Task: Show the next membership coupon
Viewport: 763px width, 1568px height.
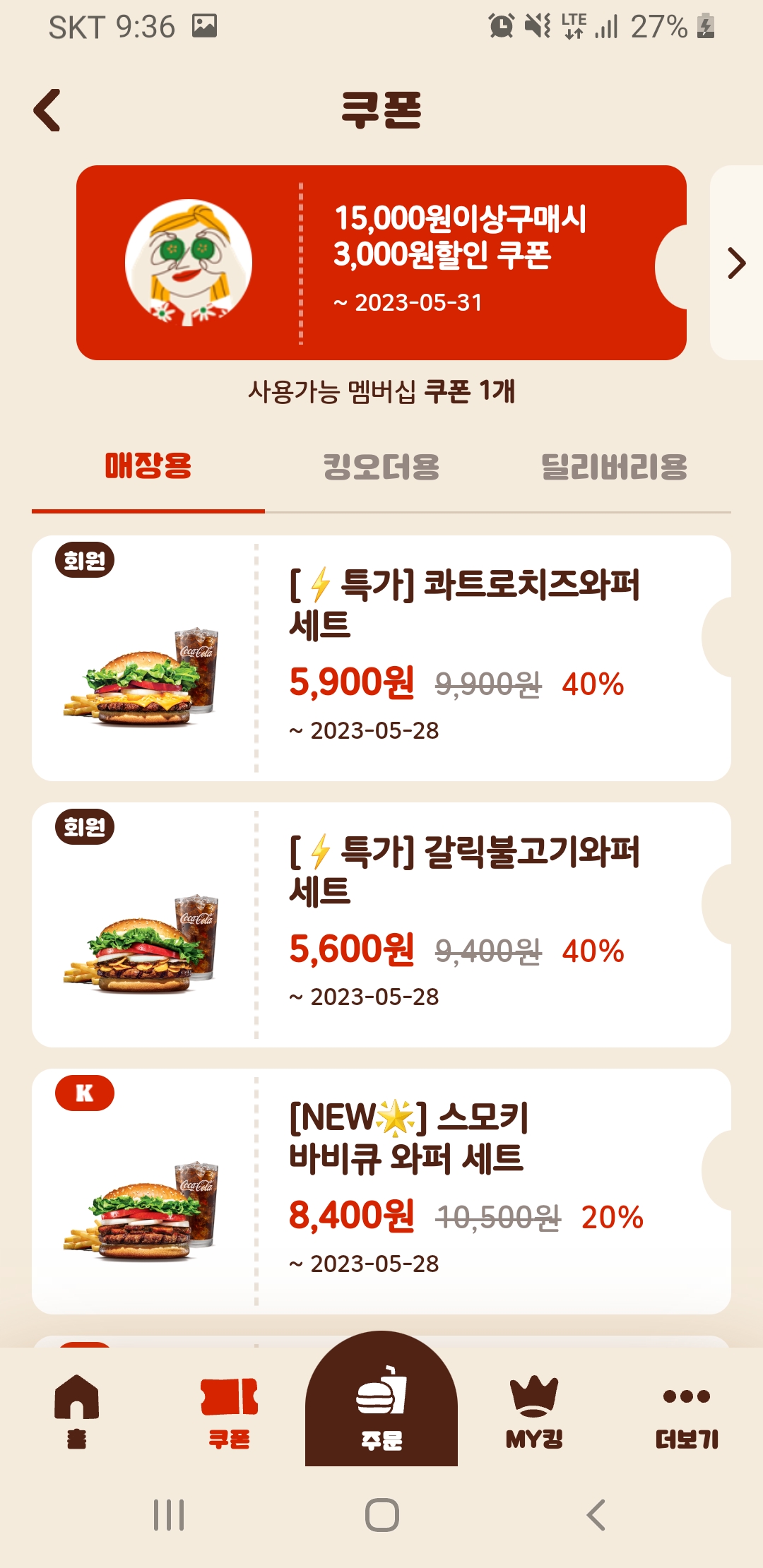Action: point(736,263)
